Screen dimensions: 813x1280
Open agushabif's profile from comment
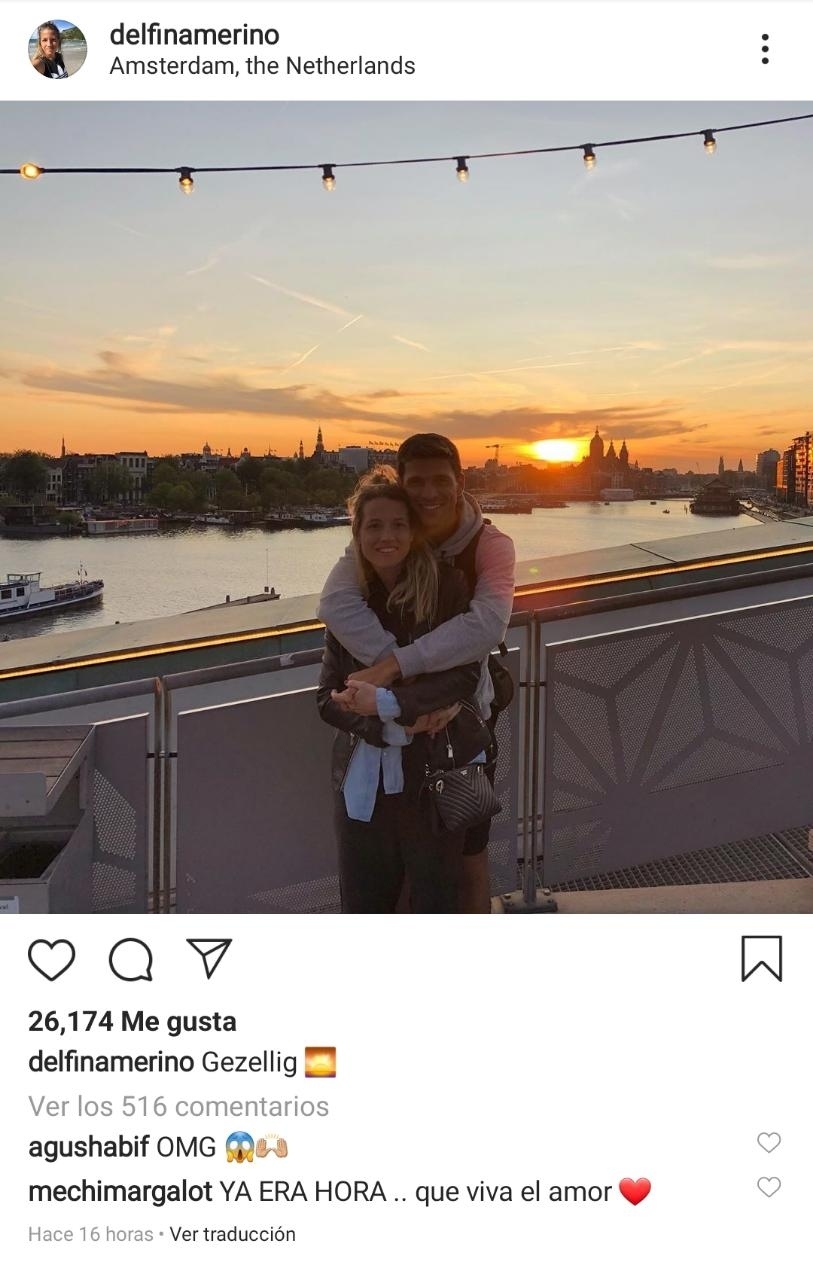pyautogui.click(x=88, y=1147)
